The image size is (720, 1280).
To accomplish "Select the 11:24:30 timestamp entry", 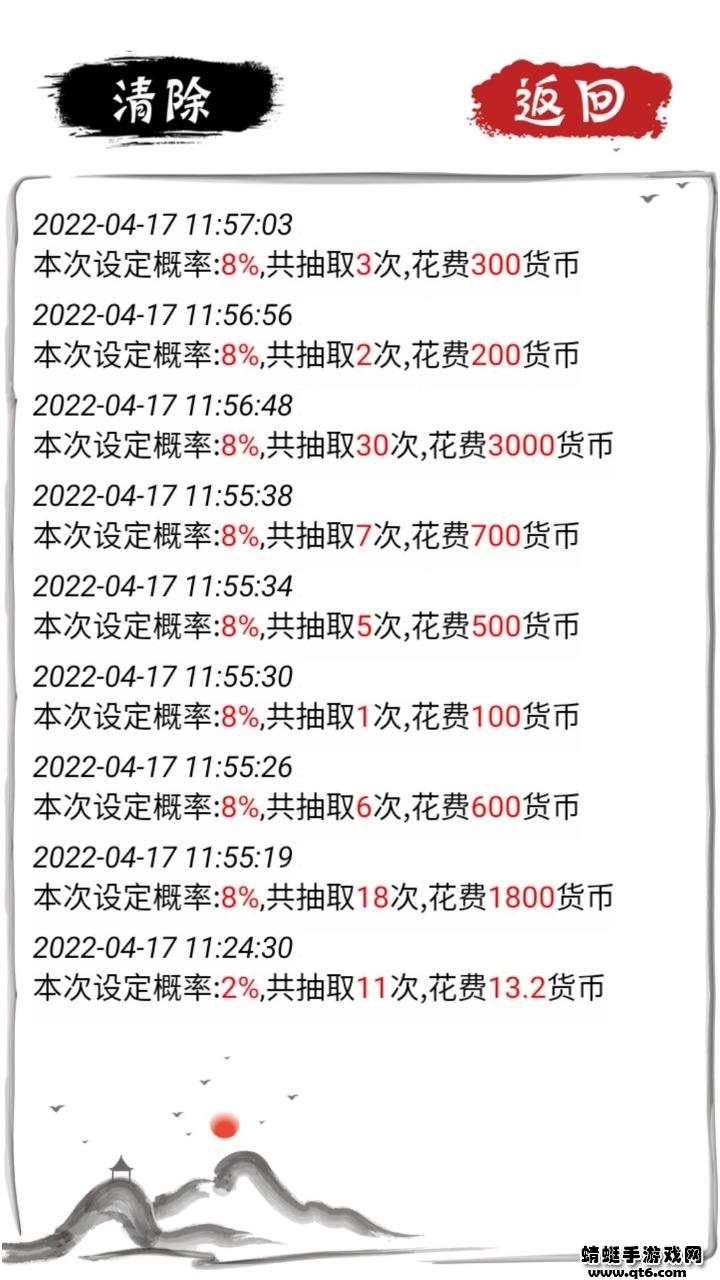I will tap(165, 944).
